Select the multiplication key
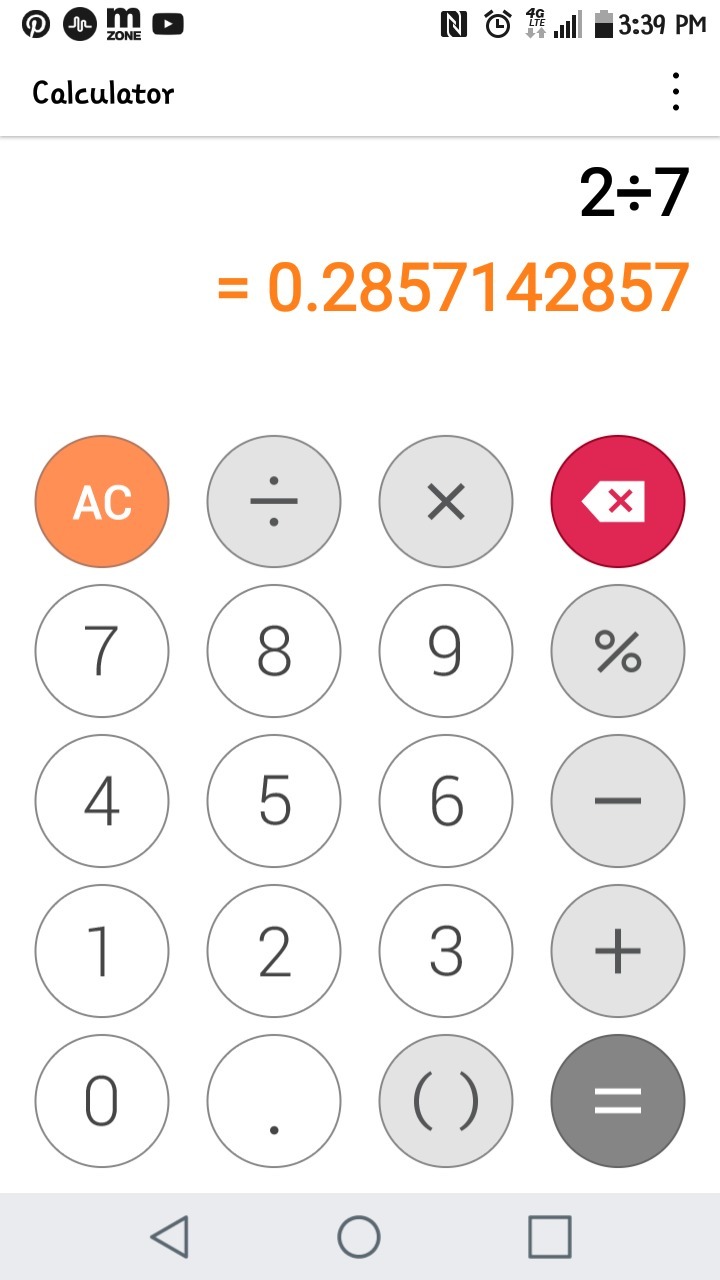This screenshot has width=720, height=1280. coord(446,501)
